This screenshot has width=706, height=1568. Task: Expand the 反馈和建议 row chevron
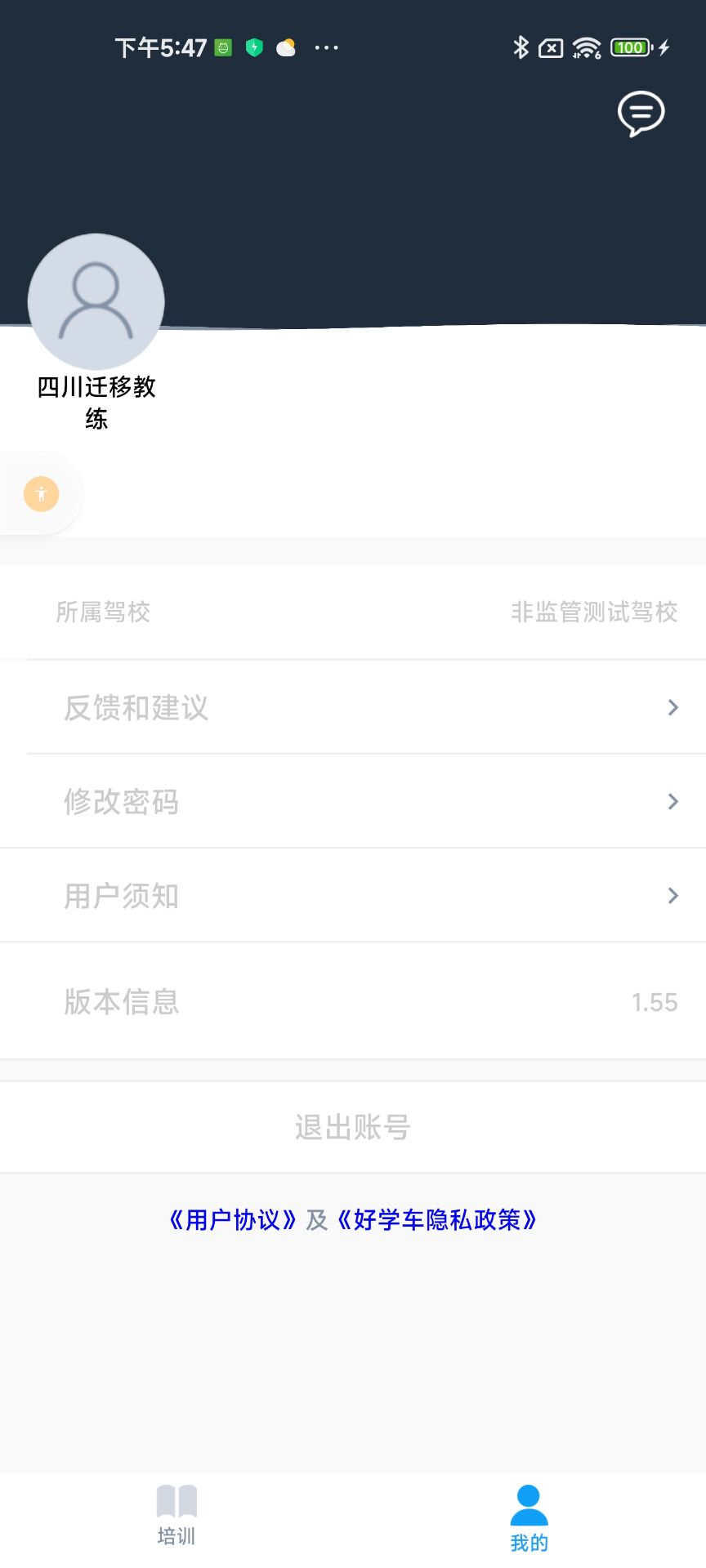pos(672,707)
